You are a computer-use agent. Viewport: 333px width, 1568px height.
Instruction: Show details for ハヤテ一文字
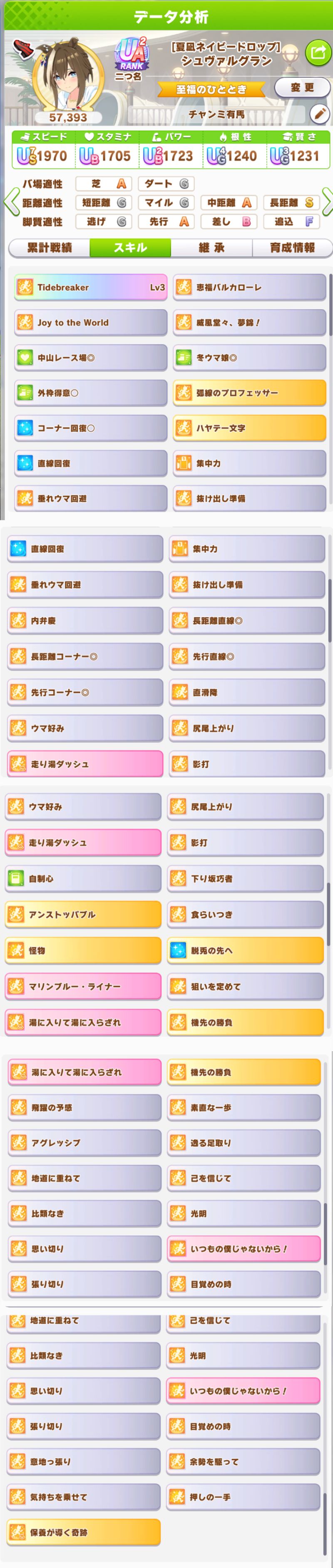[250, 429]
